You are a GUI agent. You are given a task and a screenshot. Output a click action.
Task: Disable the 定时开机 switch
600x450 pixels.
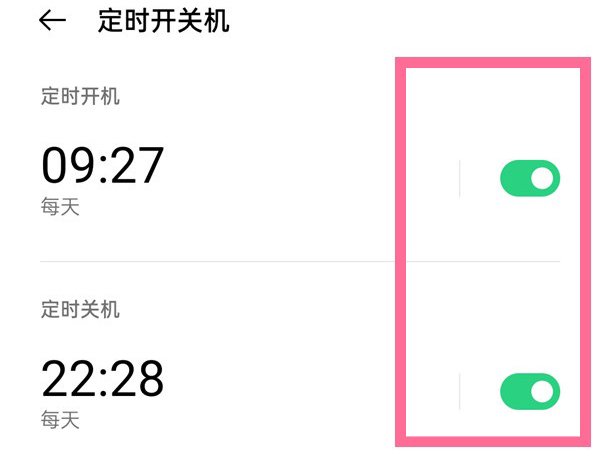[x=529, y=179]
